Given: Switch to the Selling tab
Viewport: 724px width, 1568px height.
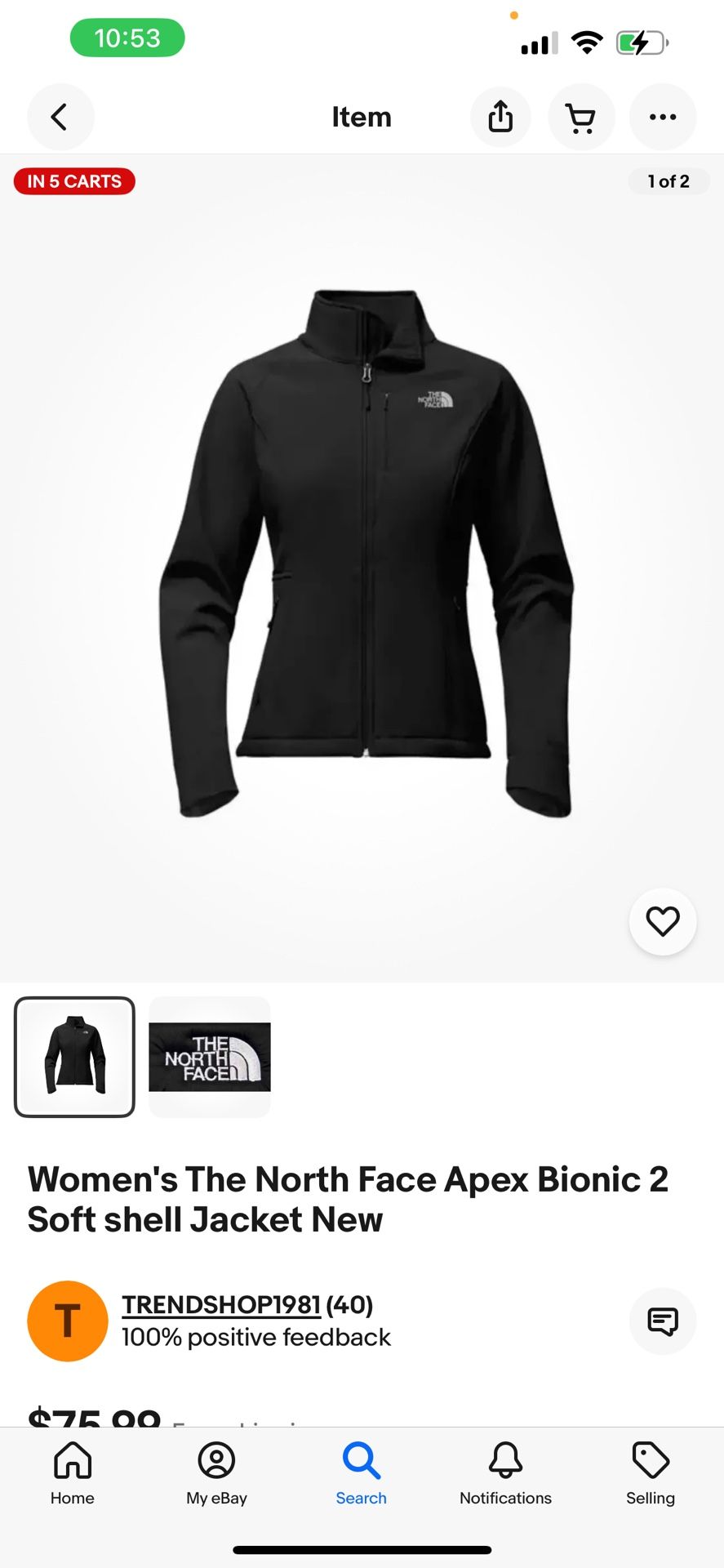Looking at the screenshot, I should 650,1474.
